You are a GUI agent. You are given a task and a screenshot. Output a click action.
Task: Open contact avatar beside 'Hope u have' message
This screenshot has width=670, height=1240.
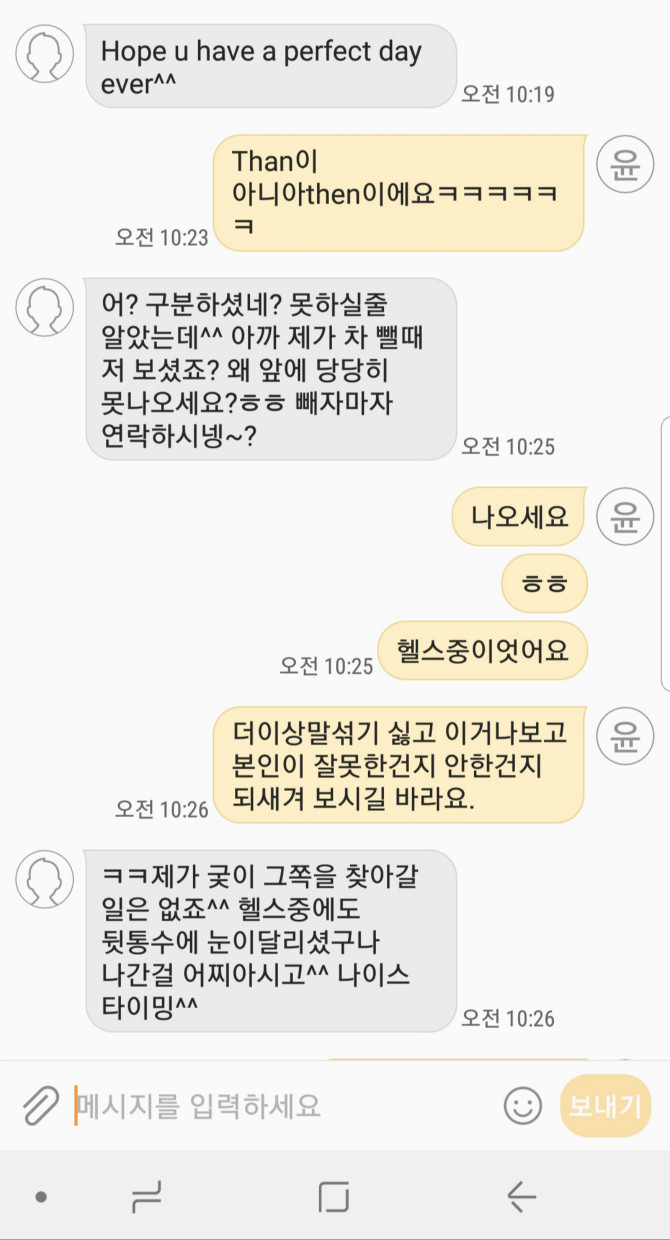point(45,54)
